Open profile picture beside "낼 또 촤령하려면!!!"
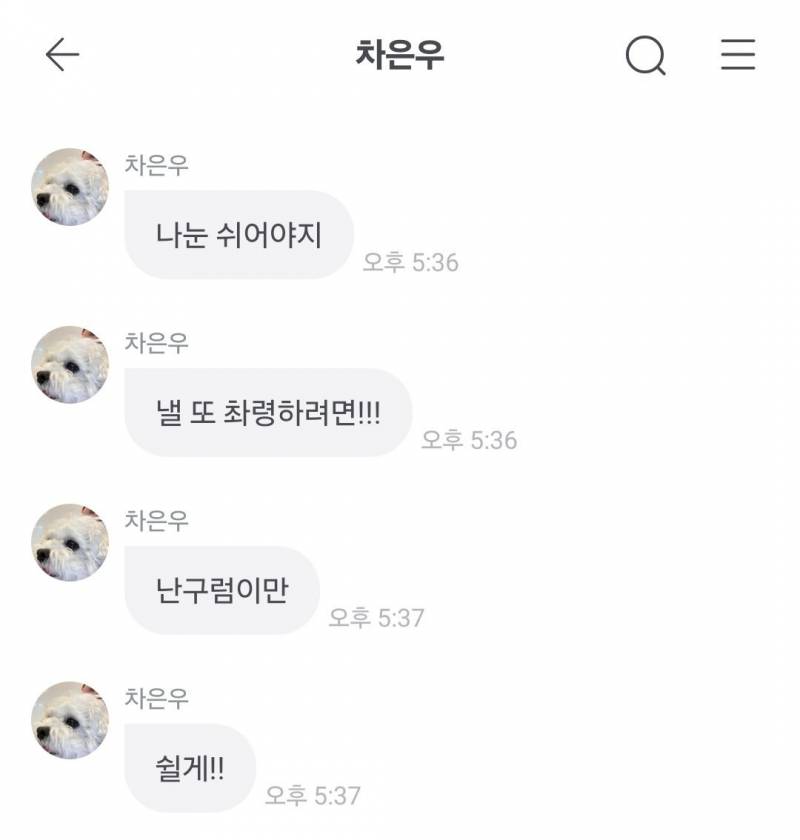The image size is (800, 840). click(x=70, y=365)
